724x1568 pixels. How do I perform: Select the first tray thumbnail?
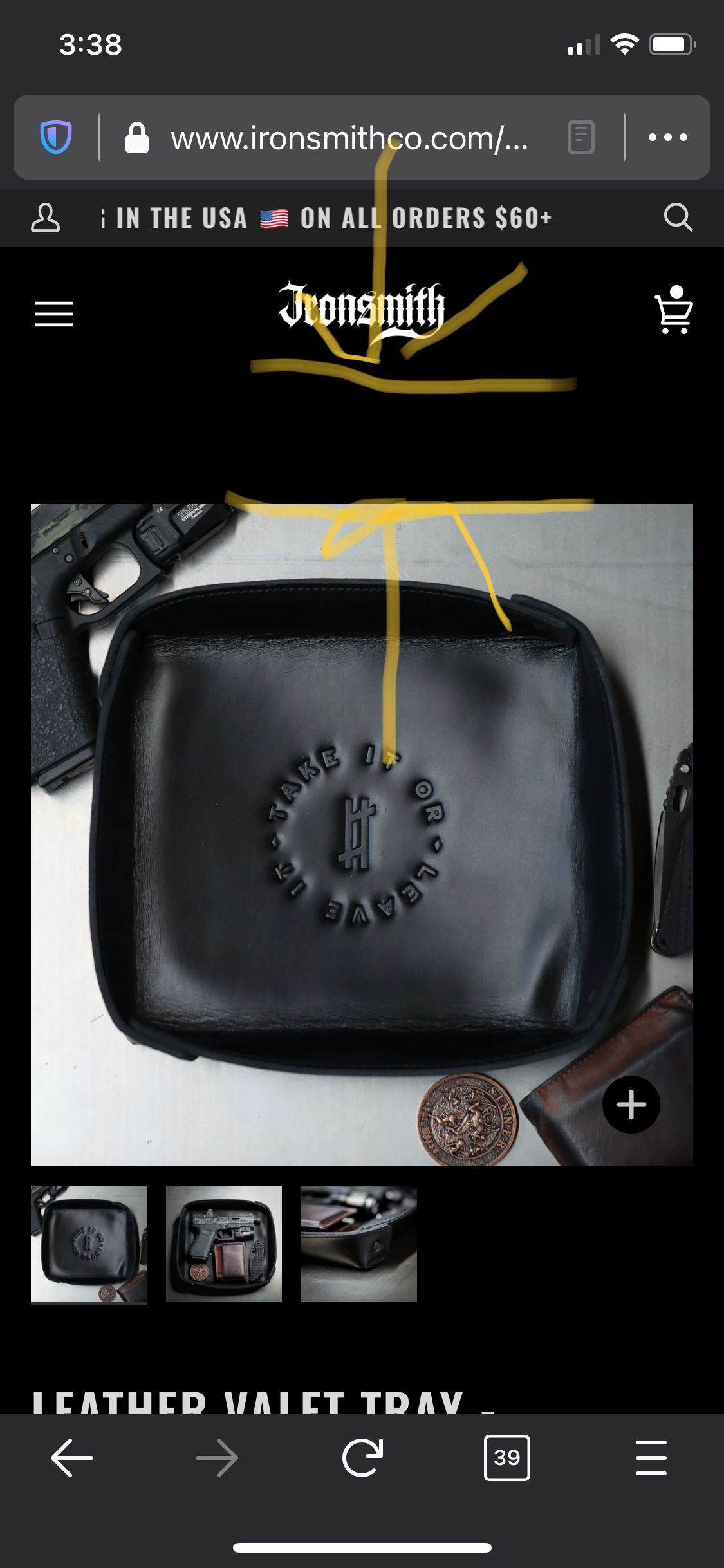point(89,1244)
